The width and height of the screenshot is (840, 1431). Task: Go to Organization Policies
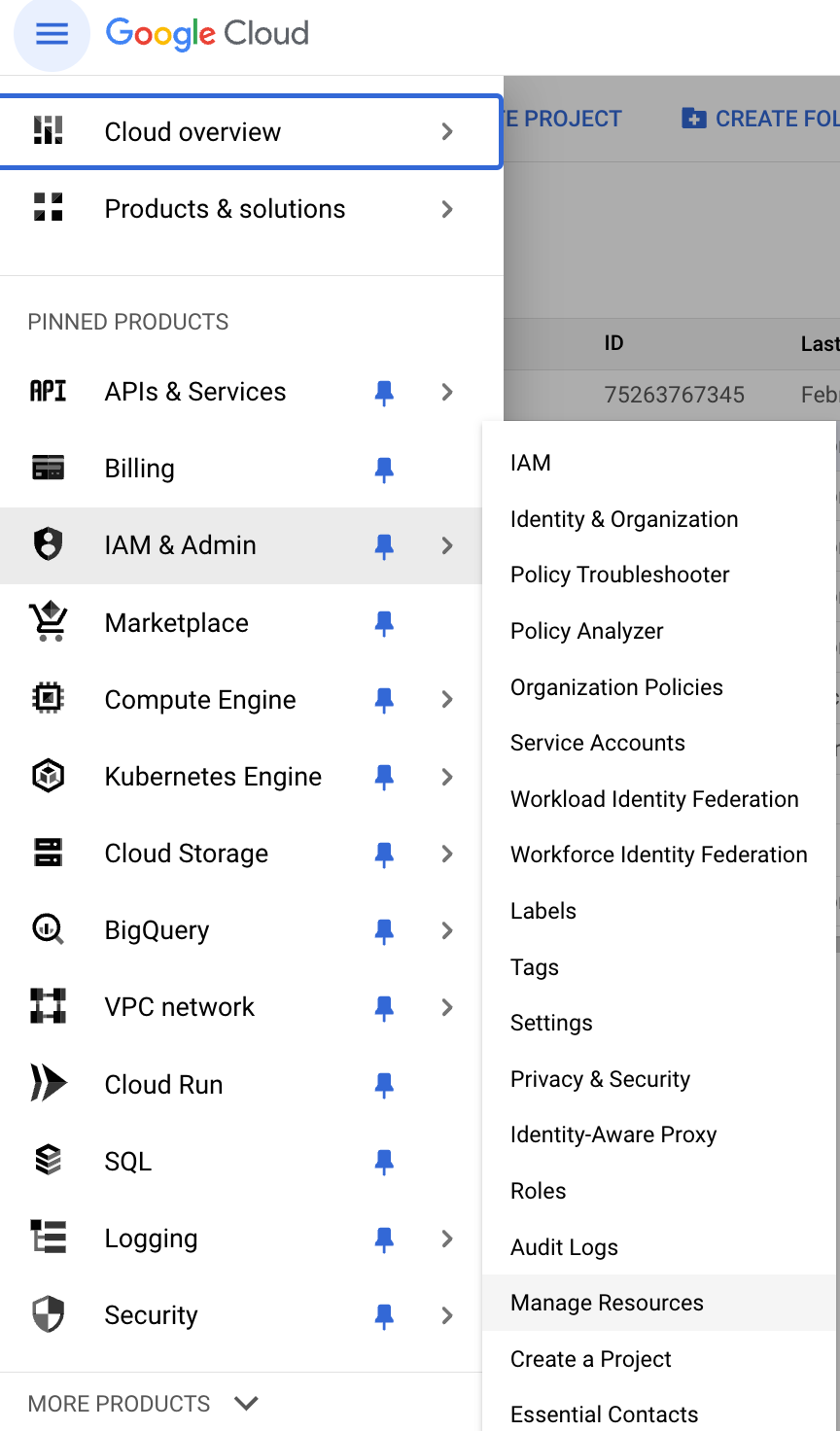click(616, 687)
